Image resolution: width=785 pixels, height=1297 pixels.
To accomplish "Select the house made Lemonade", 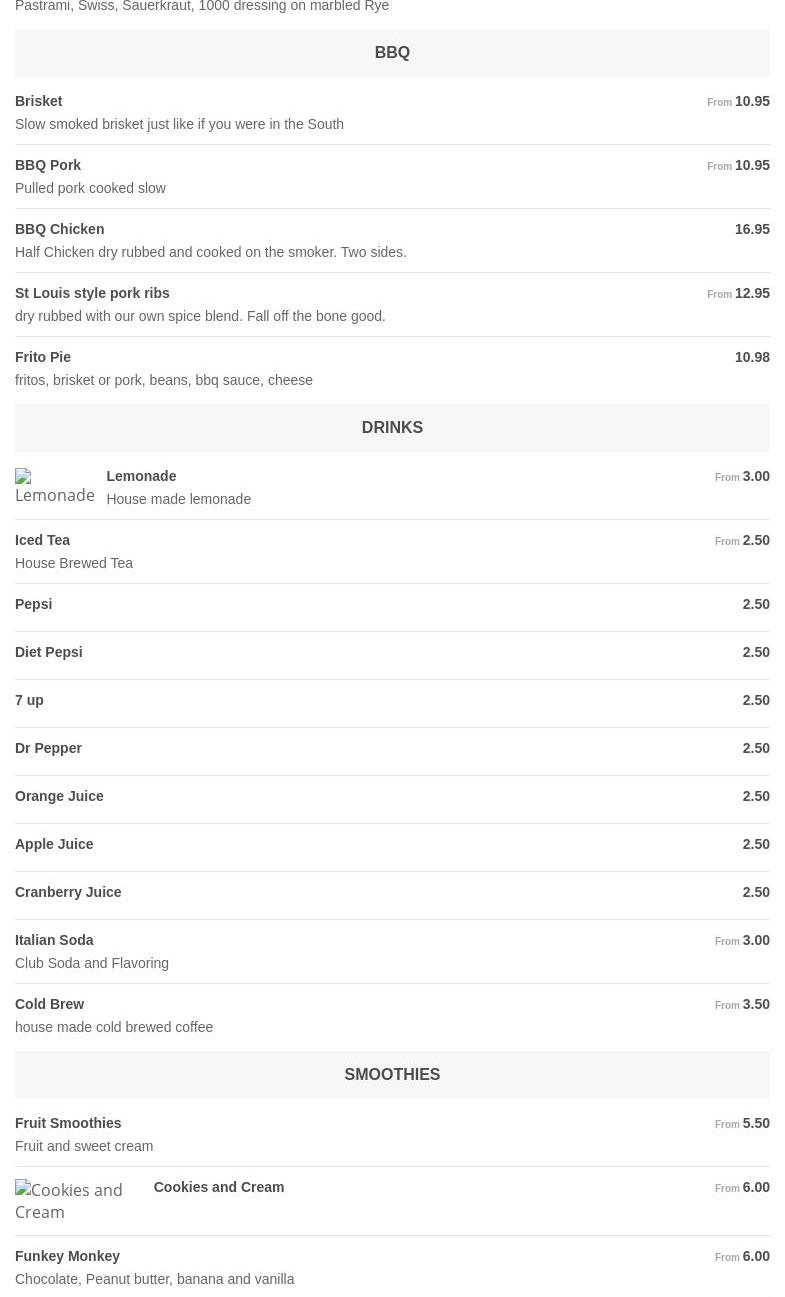I will 392,487.
